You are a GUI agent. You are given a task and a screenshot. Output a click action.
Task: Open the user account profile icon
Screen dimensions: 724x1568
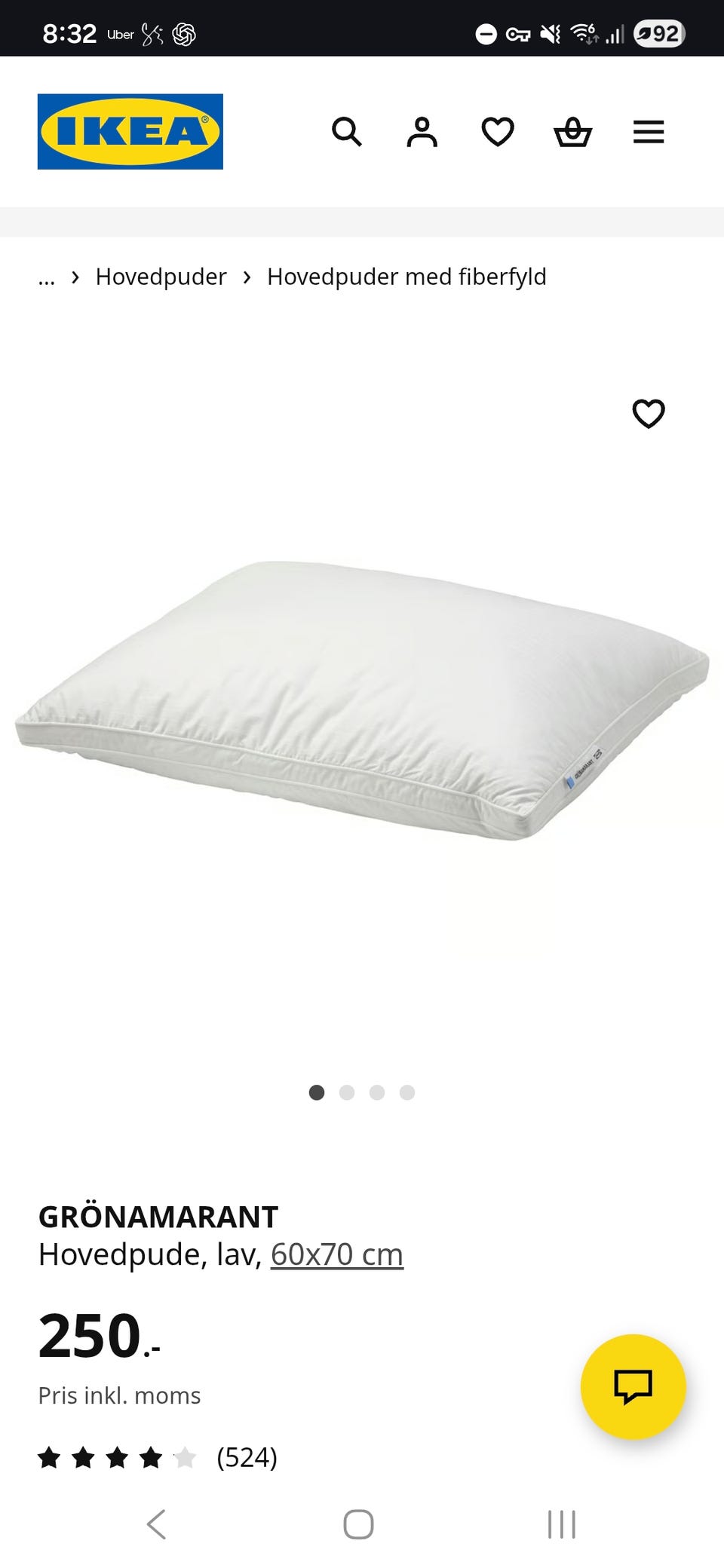[x=422, y=132]
